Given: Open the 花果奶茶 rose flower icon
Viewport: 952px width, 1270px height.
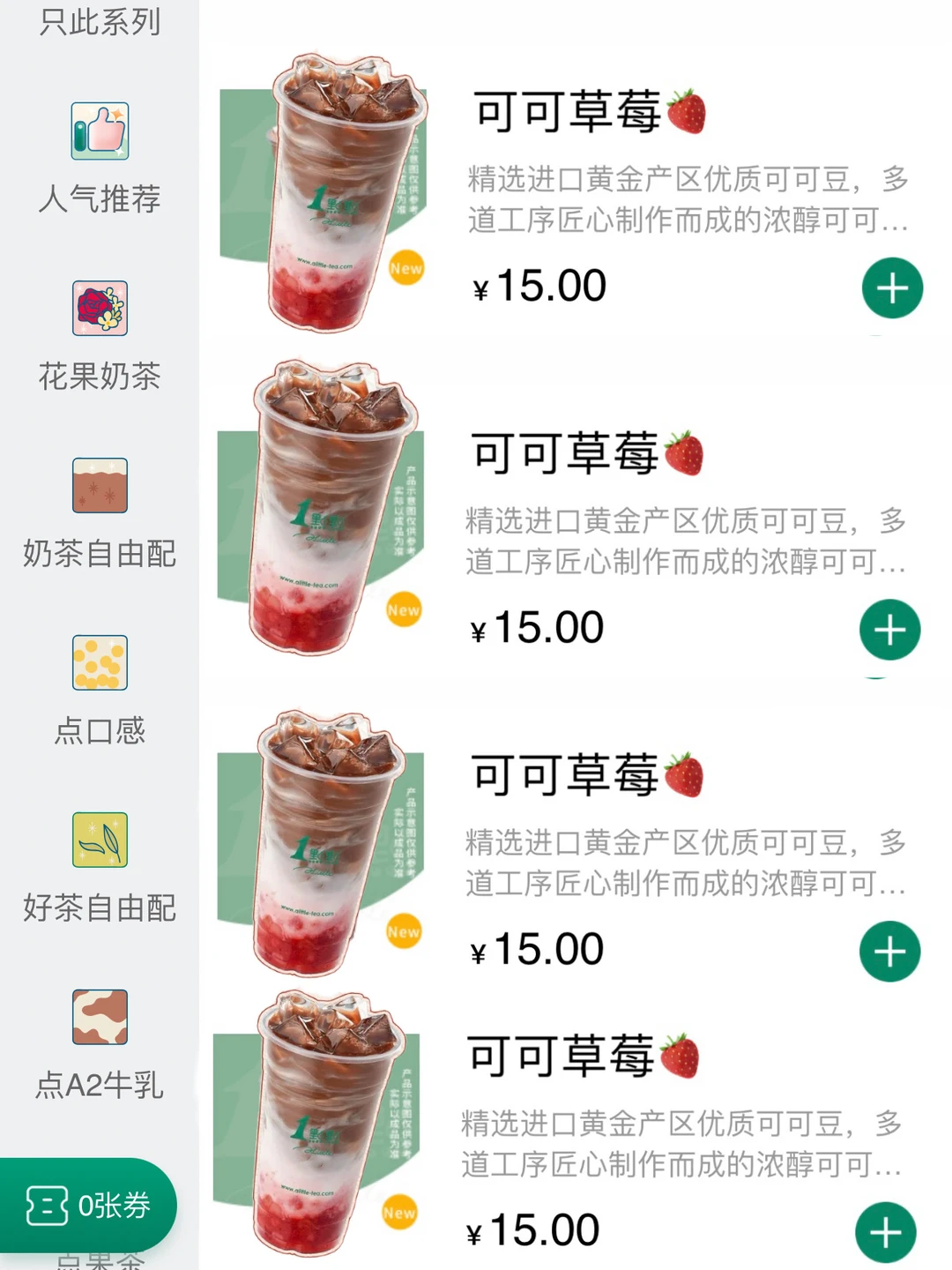Looking at the screenshot, I should click(x=100, y=308).
